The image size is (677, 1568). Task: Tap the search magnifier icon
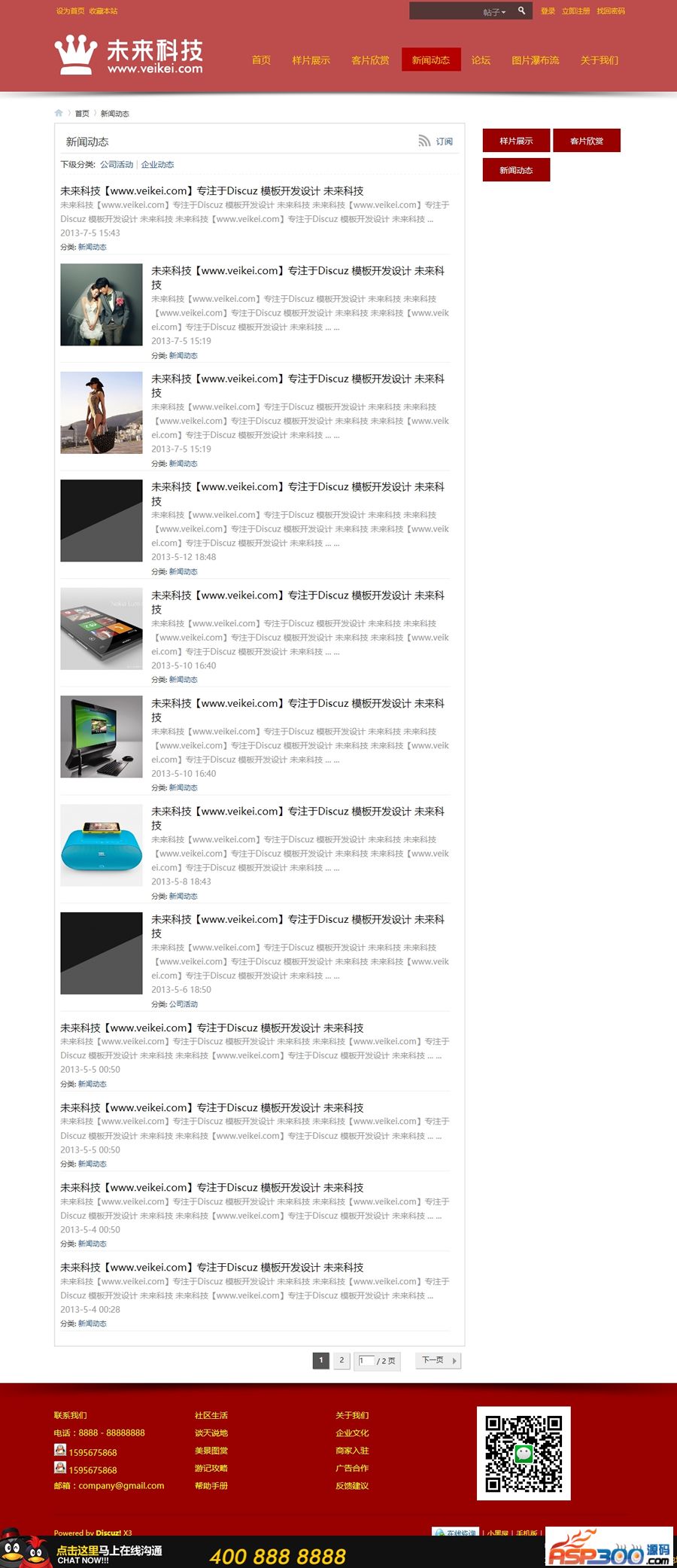[521, 11]
